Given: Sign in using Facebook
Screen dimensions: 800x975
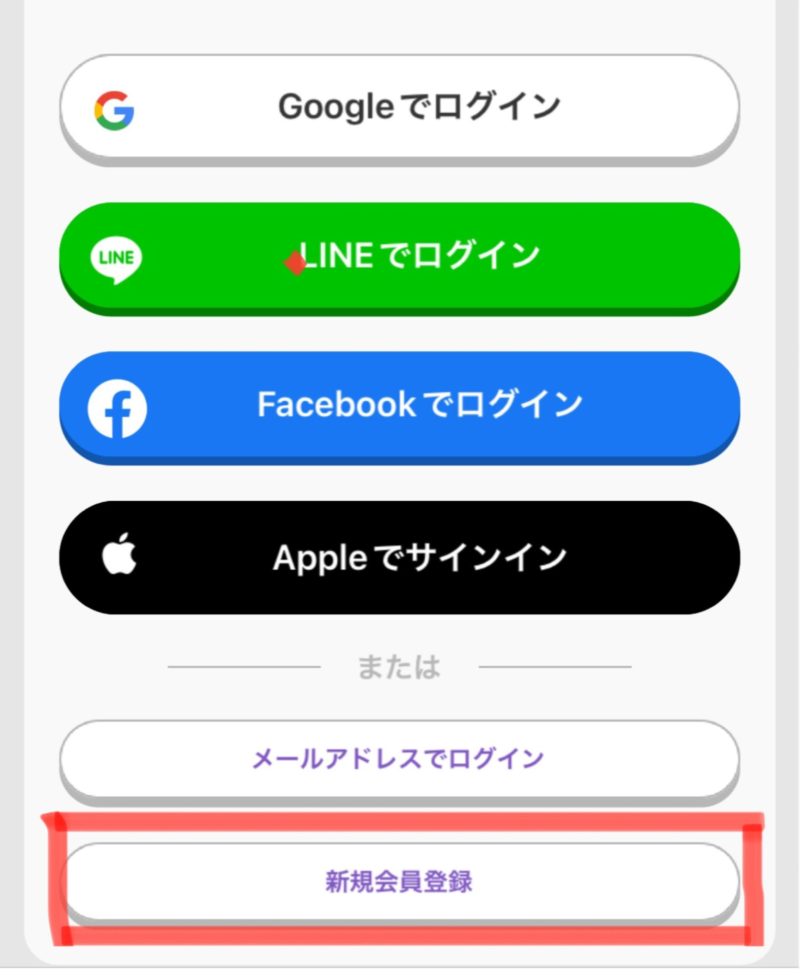Looking at the screenshot, I should [x=400, y=406].
